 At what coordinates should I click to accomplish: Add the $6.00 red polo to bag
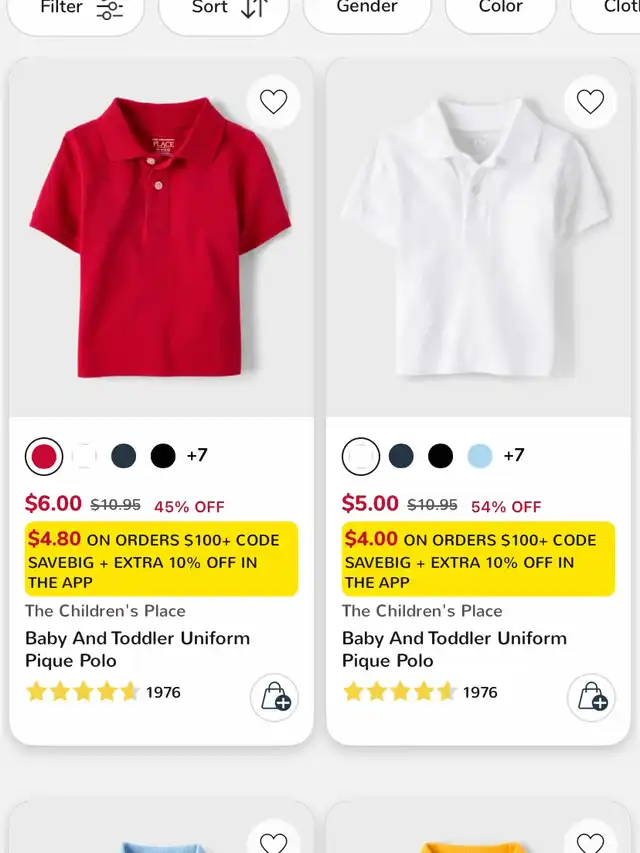274,697
